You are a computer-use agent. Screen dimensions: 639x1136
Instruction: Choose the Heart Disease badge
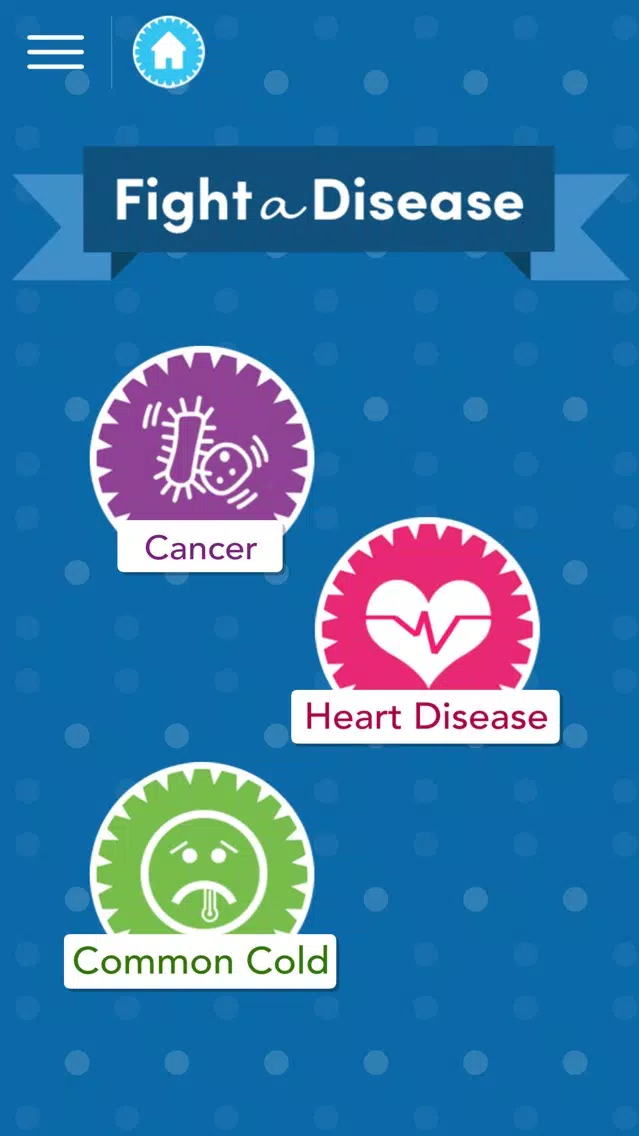coord(427,630)
